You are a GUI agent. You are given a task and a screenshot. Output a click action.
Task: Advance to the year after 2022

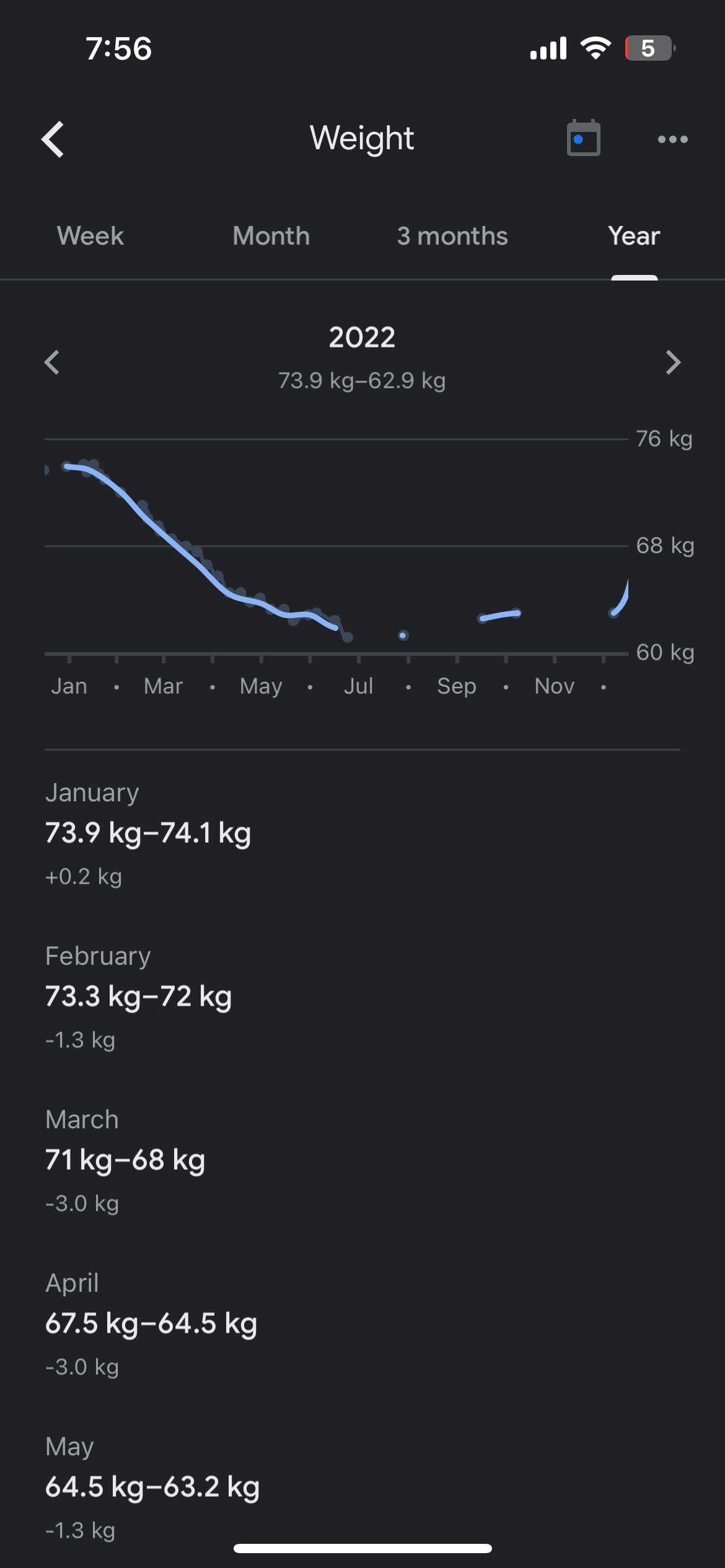tap(673, 362)
